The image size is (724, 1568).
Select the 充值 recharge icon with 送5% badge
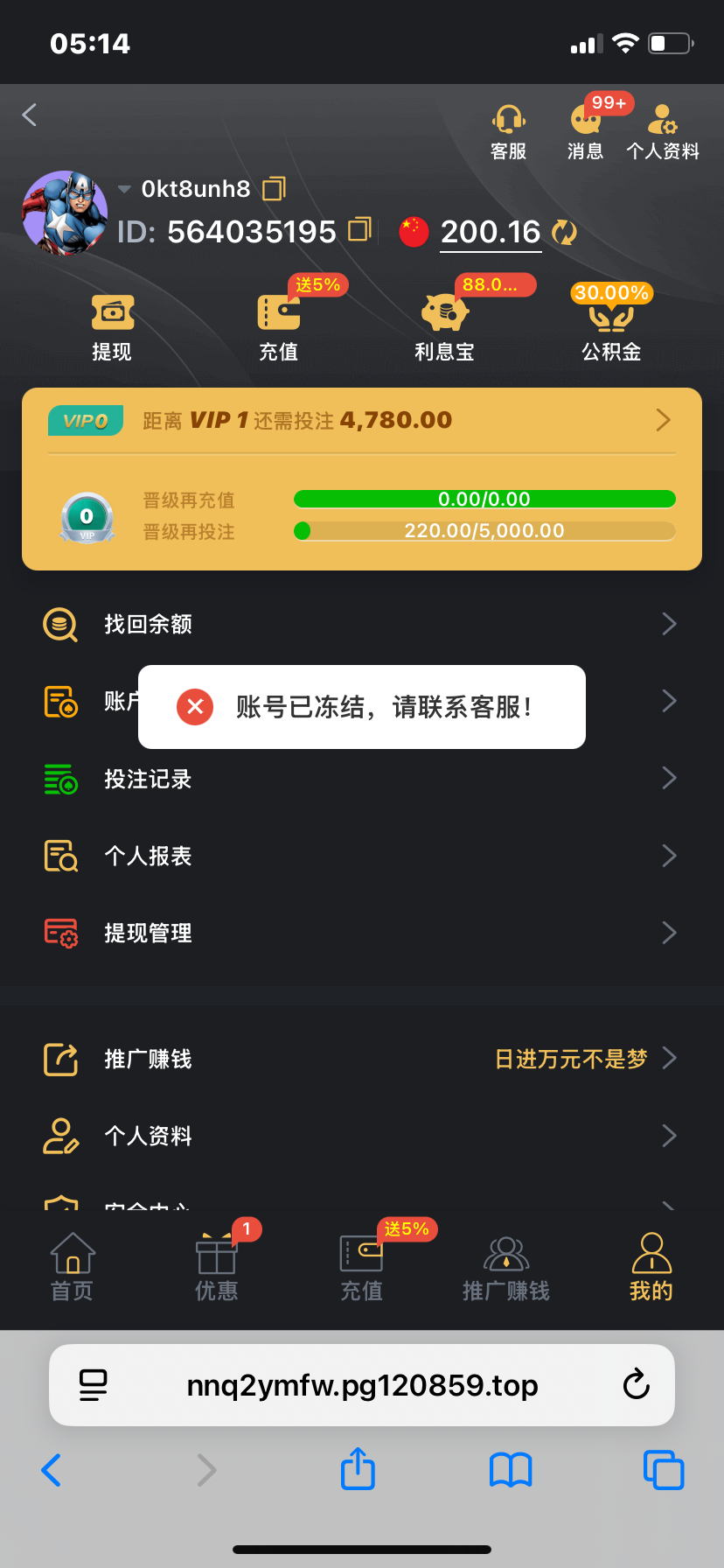coord(278,324)
